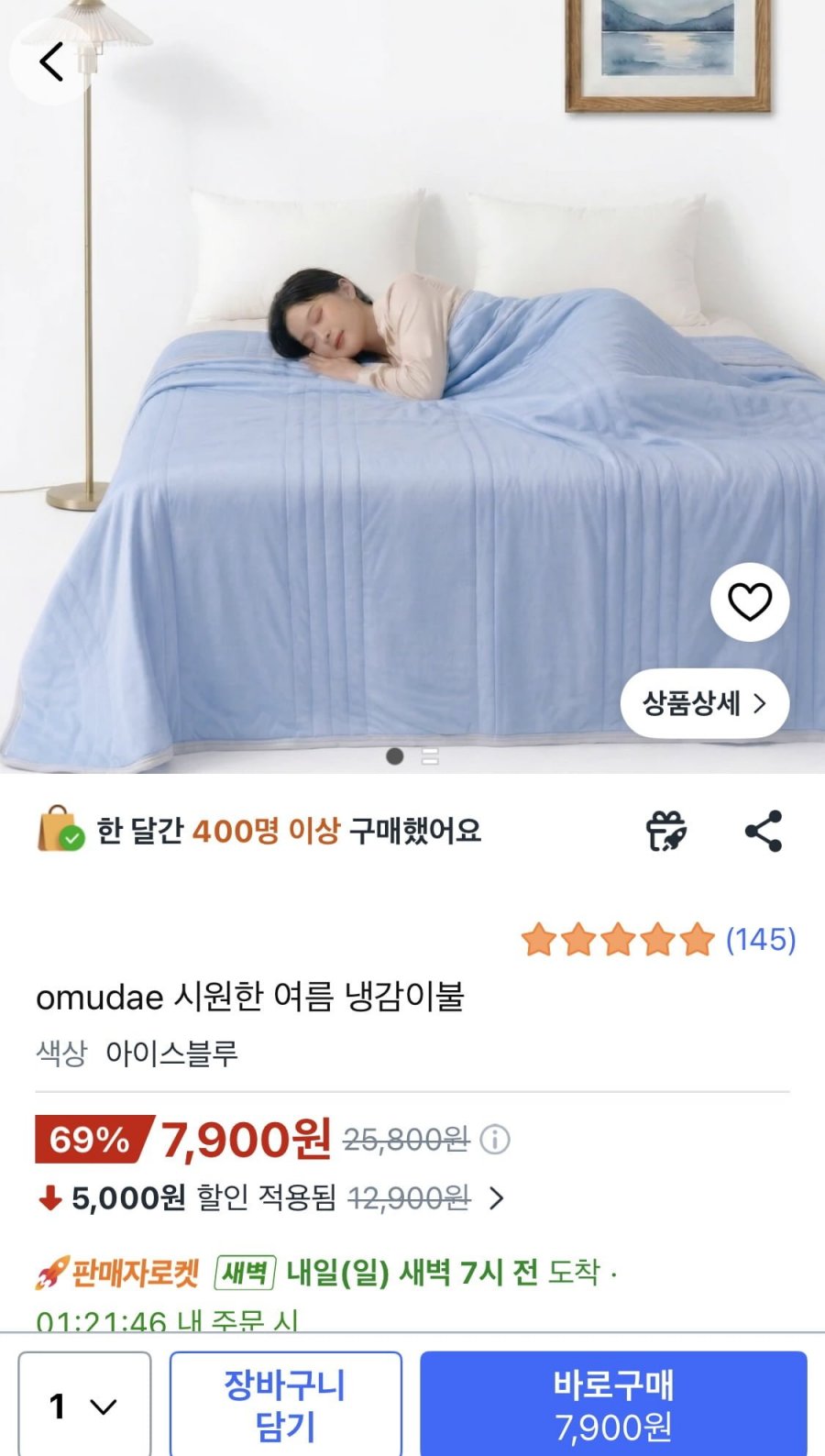Open 상품상세 product details

point(704,703)
